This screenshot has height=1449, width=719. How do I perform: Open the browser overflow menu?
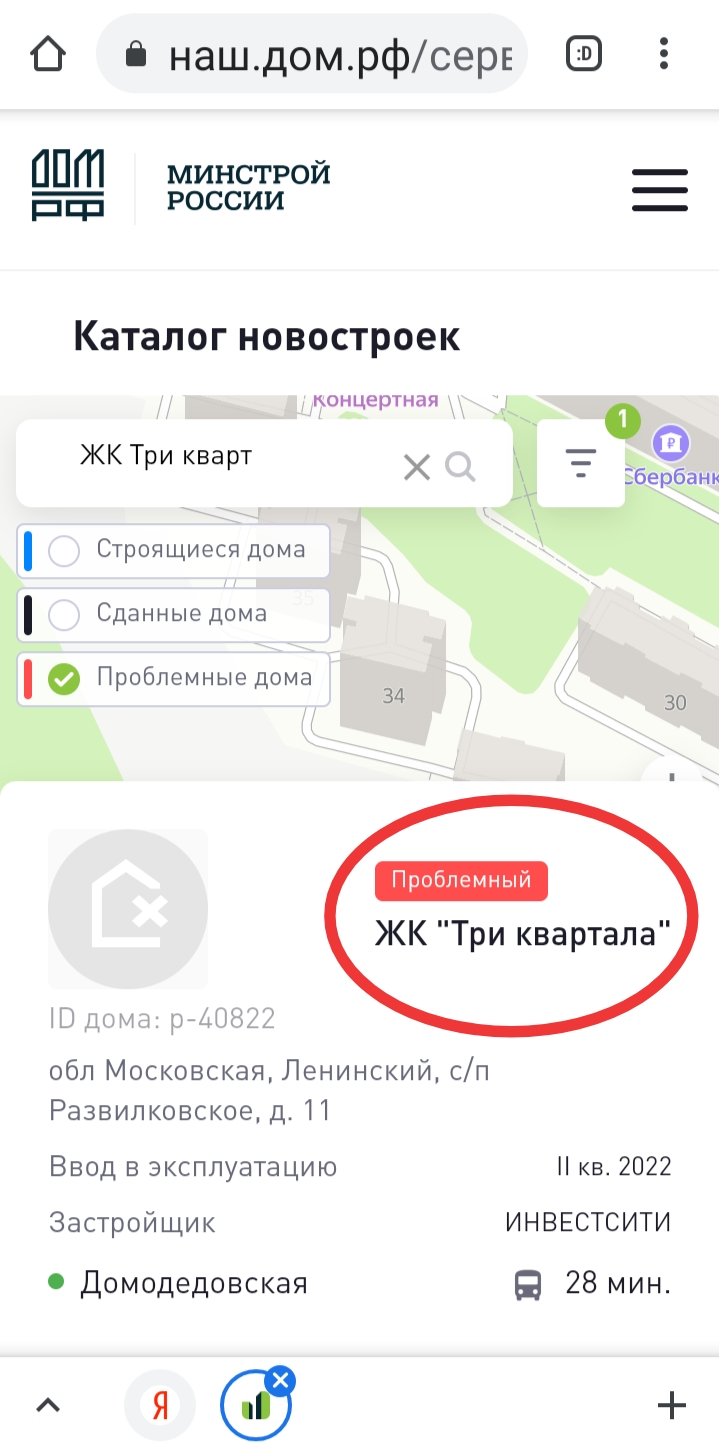click(665, 54)
